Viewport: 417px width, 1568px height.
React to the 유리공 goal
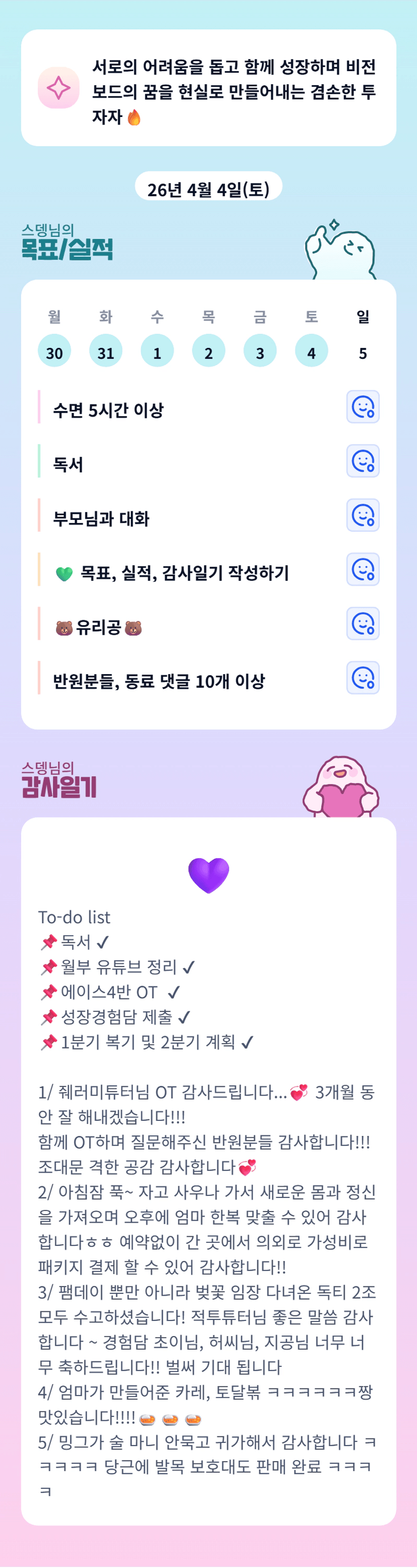[x=363, y=623]
